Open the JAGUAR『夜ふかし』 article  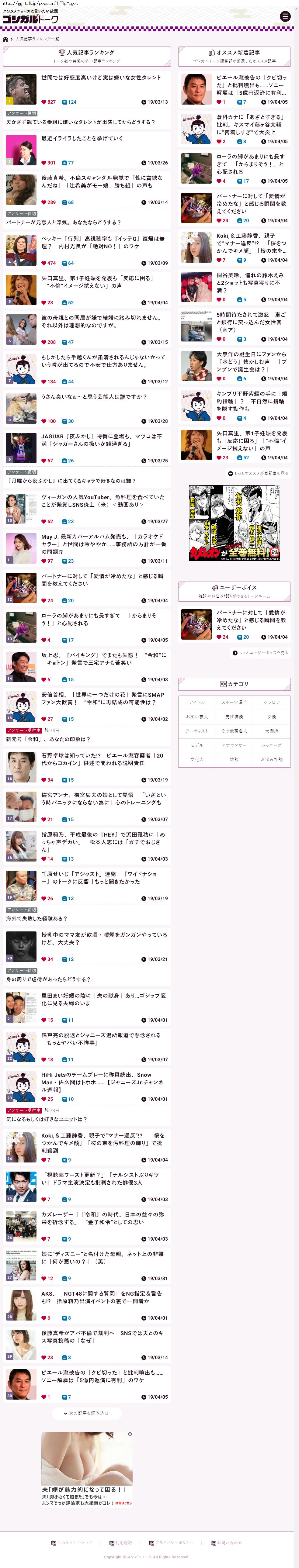point(101,440)
